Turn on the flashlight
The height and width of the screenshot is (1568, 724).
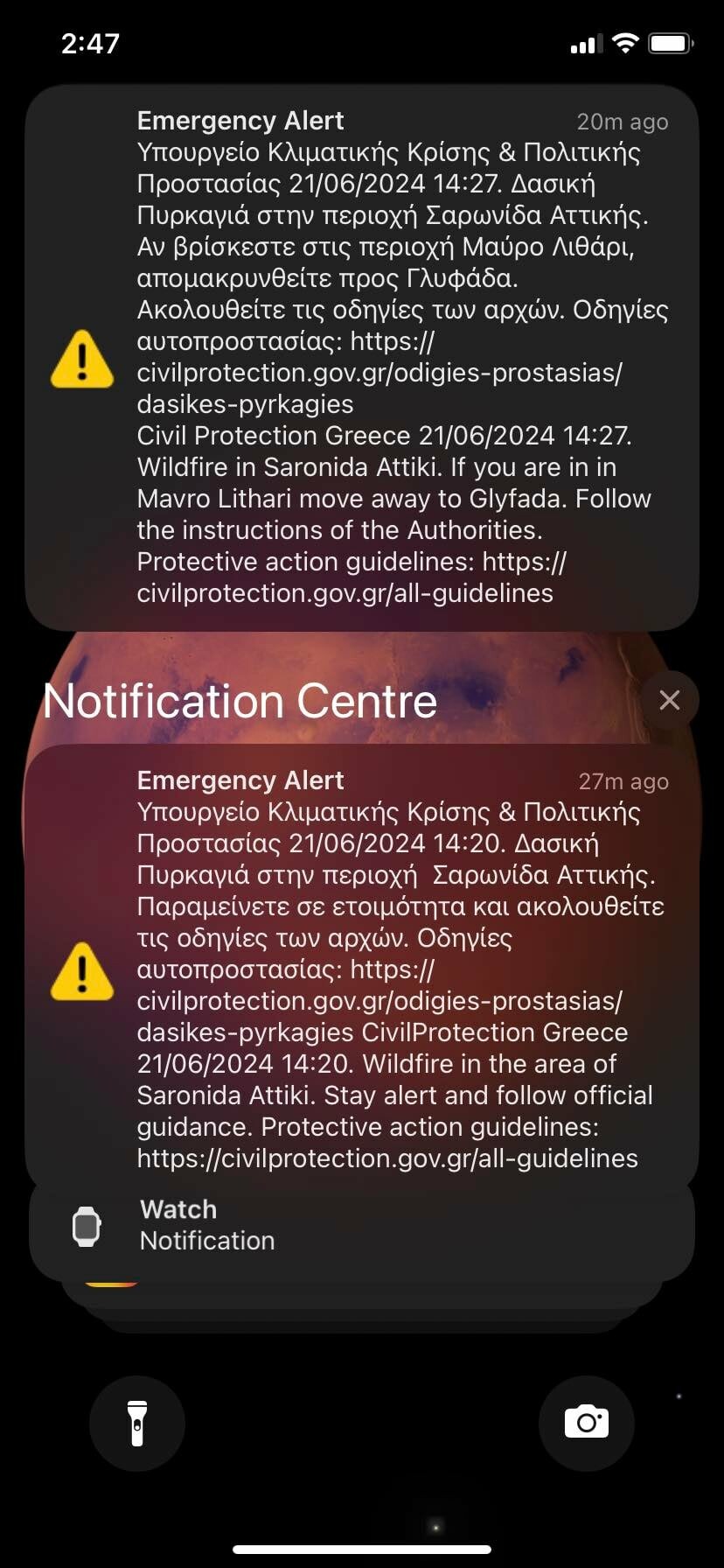point(137,1424)
